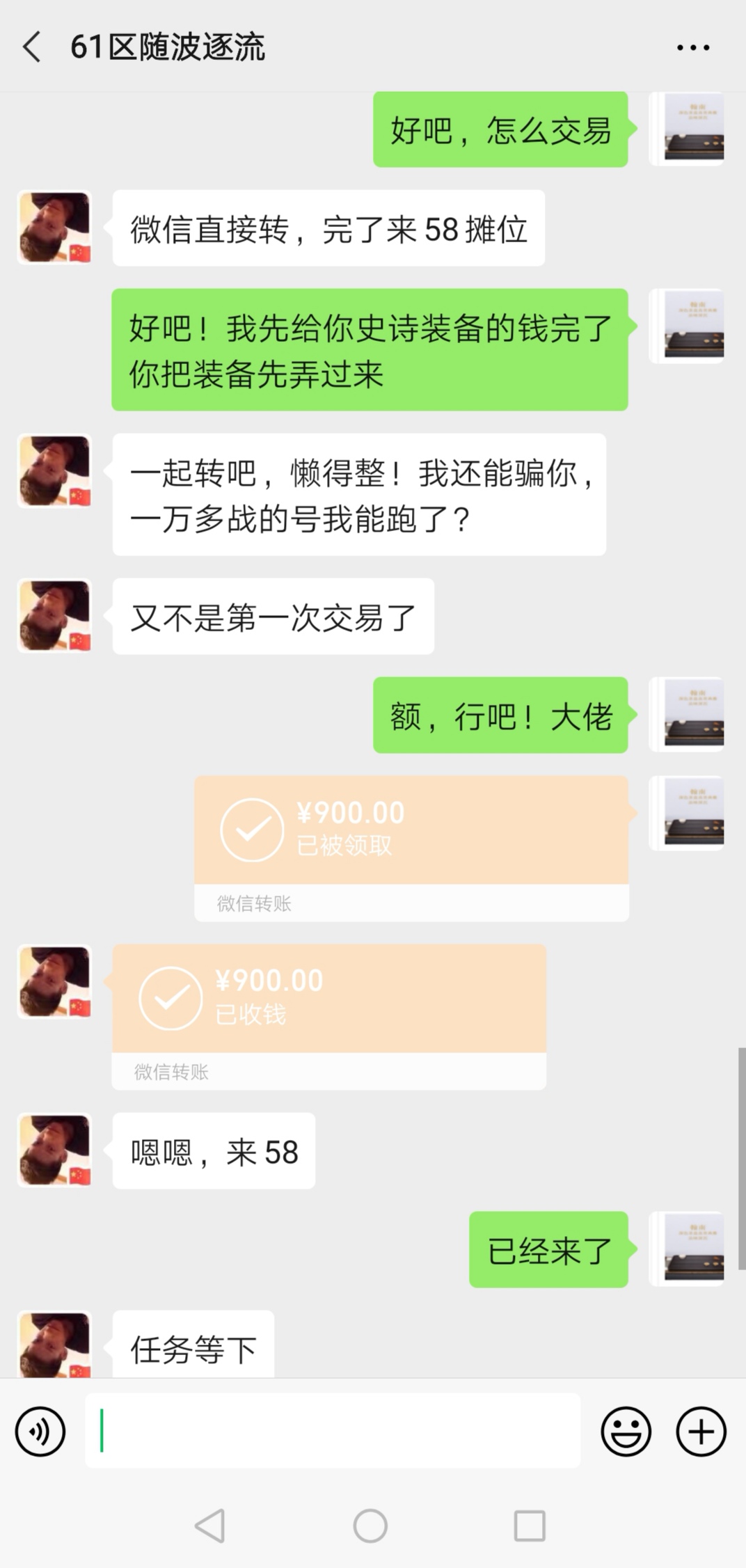Open the plus attachments menu
The image size is (746, 1568).
click(701, 1432)
